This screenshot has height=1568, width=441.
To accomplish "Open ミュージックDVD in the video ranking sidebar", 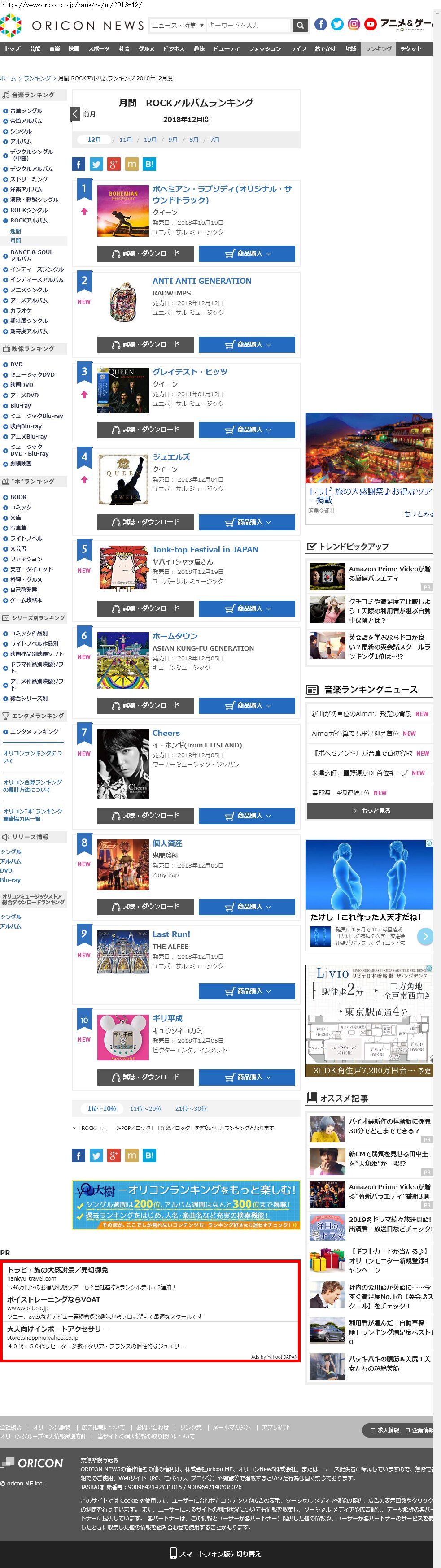I will tap(32, 374).
